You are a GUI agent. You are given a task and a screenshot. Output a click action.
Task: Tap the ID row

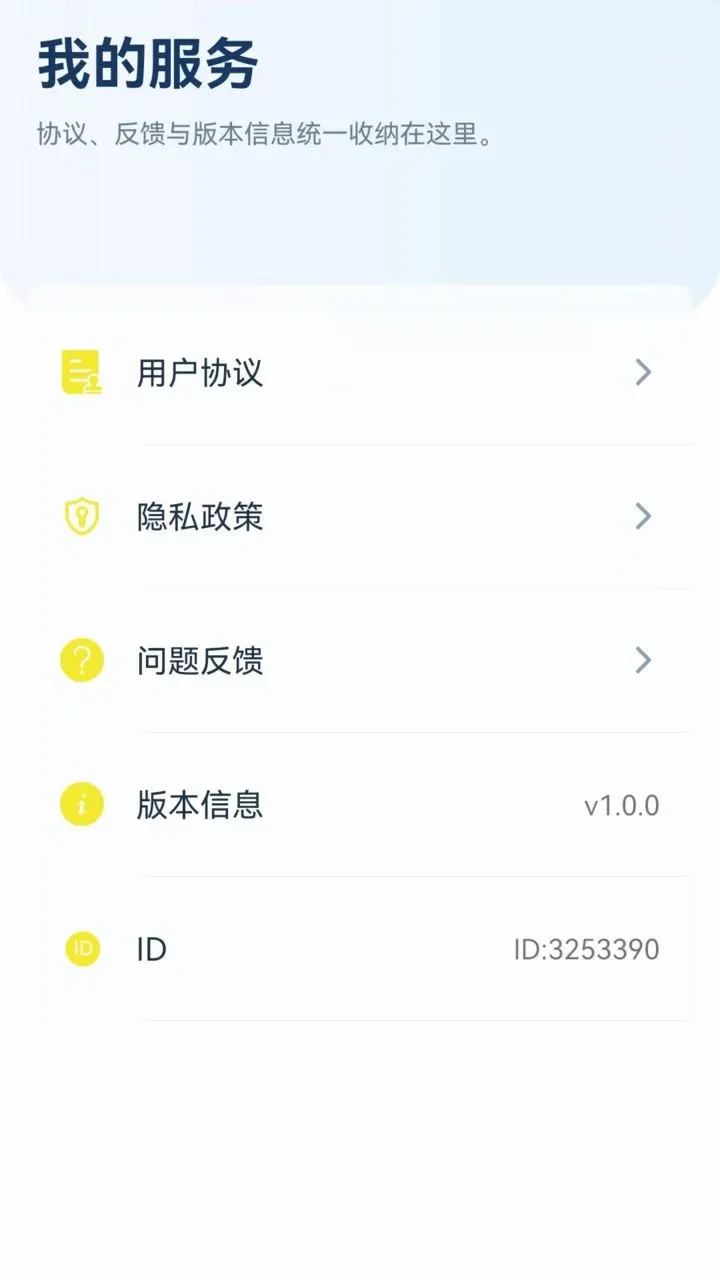(x=360, y=949)
